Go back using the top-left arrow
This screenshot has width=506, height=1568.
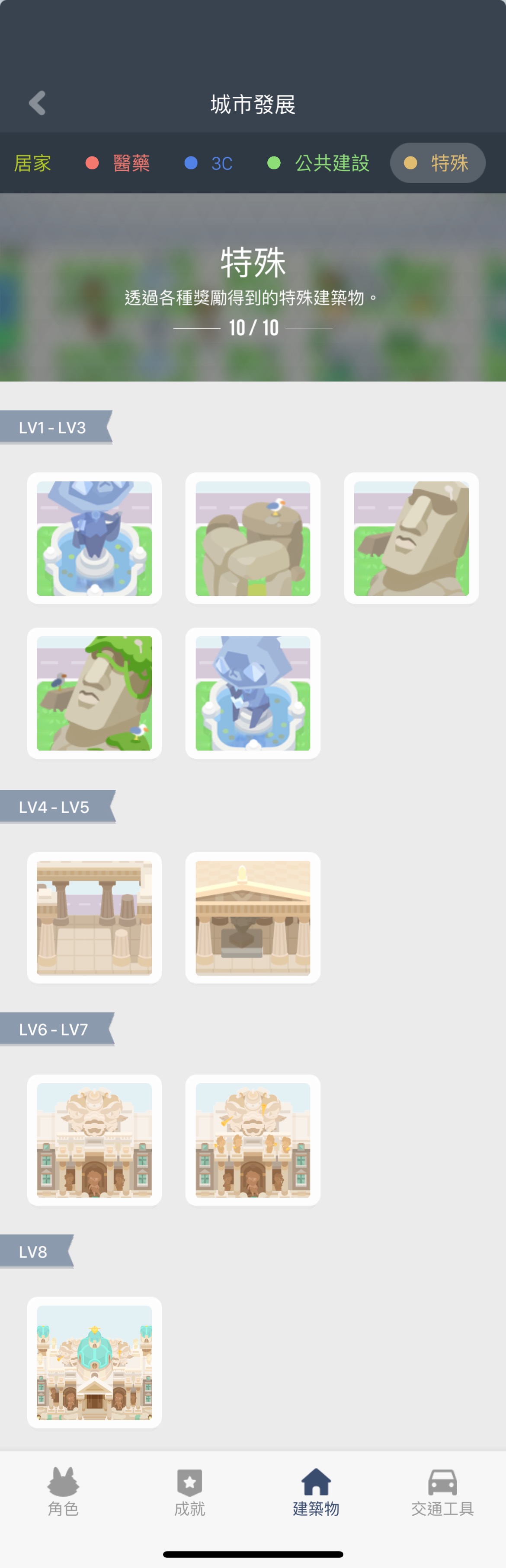click(x=37, y=103)
